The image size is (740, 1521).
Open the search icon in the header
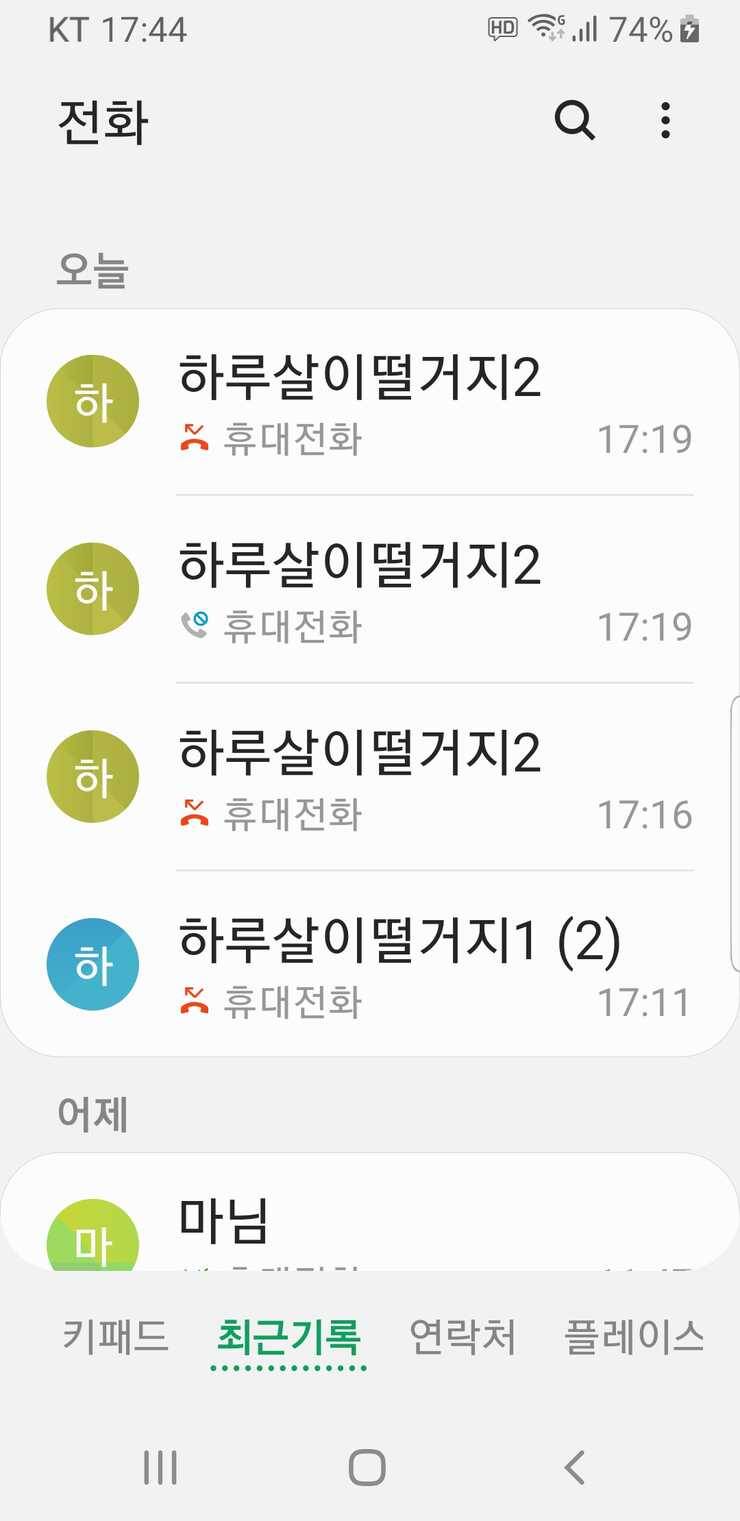point(575,121)
